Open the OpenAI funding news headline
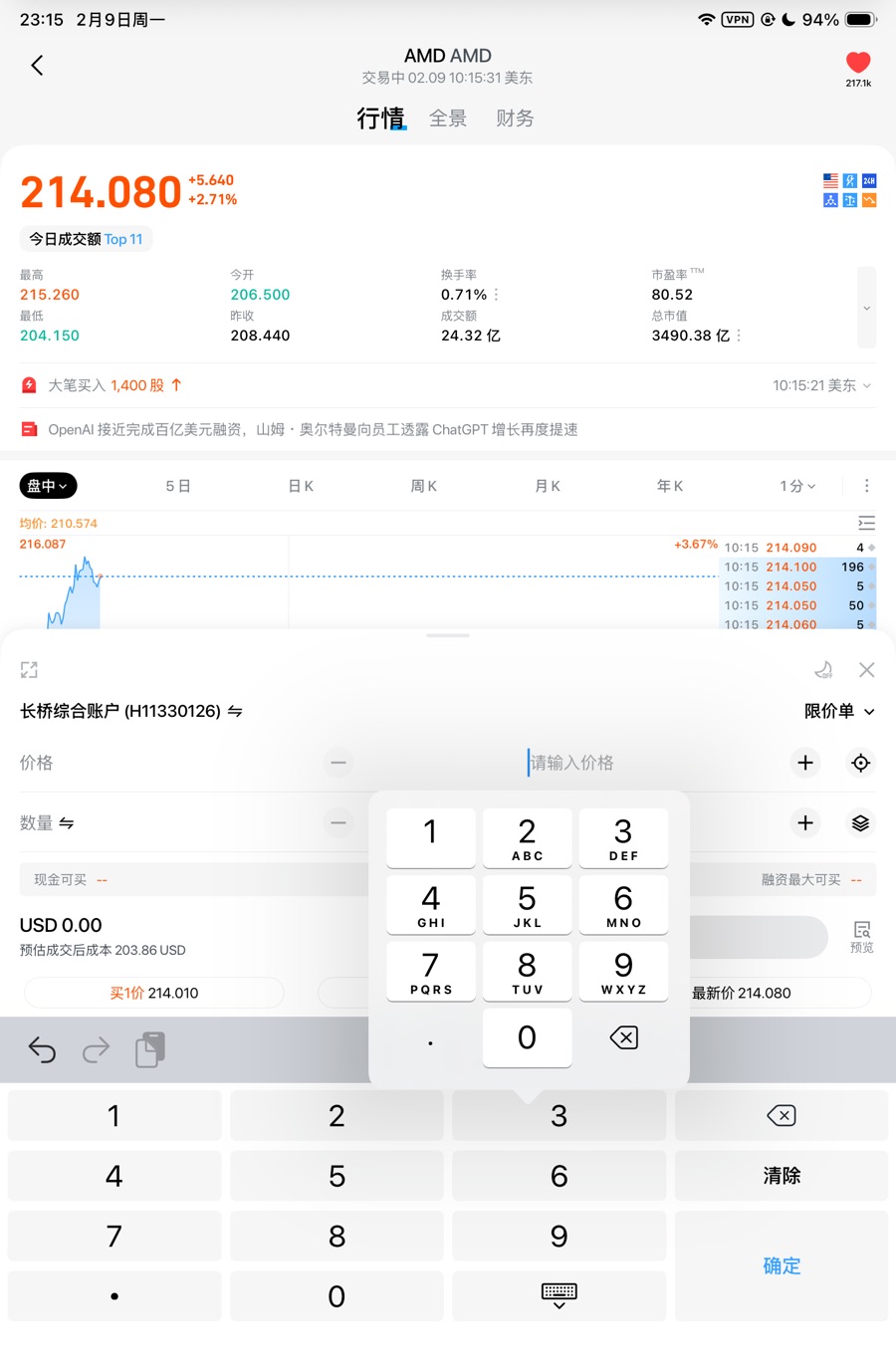 tap(313, 430)
